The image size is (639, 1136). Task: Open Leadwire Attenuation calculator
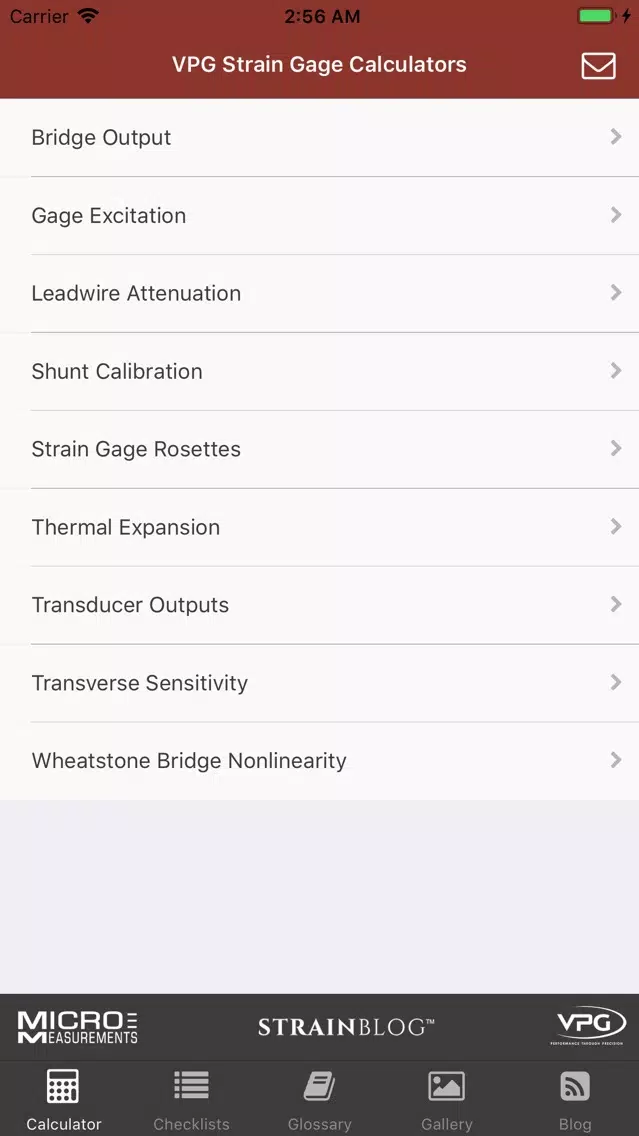[320, 293]
